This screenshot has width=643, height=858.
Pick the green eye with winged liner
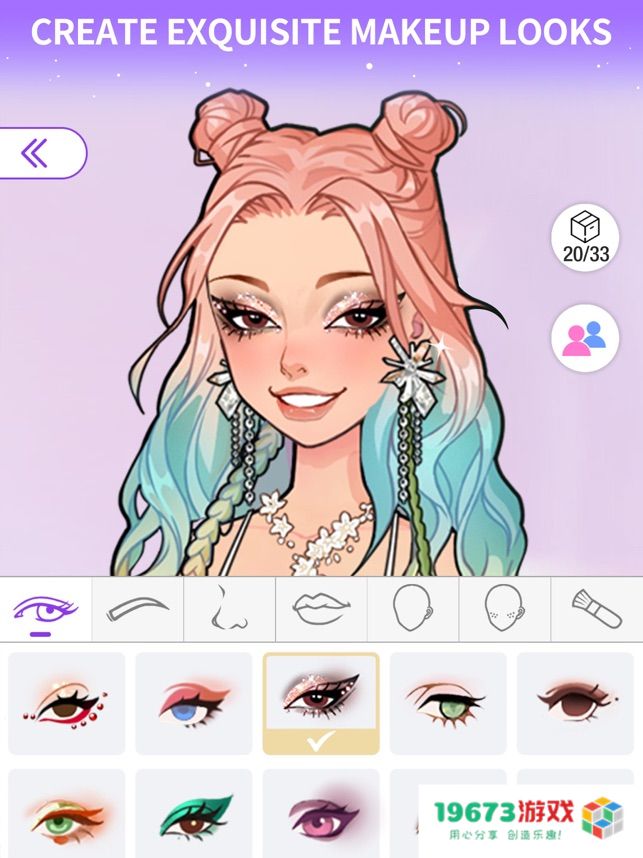(448, 703)
